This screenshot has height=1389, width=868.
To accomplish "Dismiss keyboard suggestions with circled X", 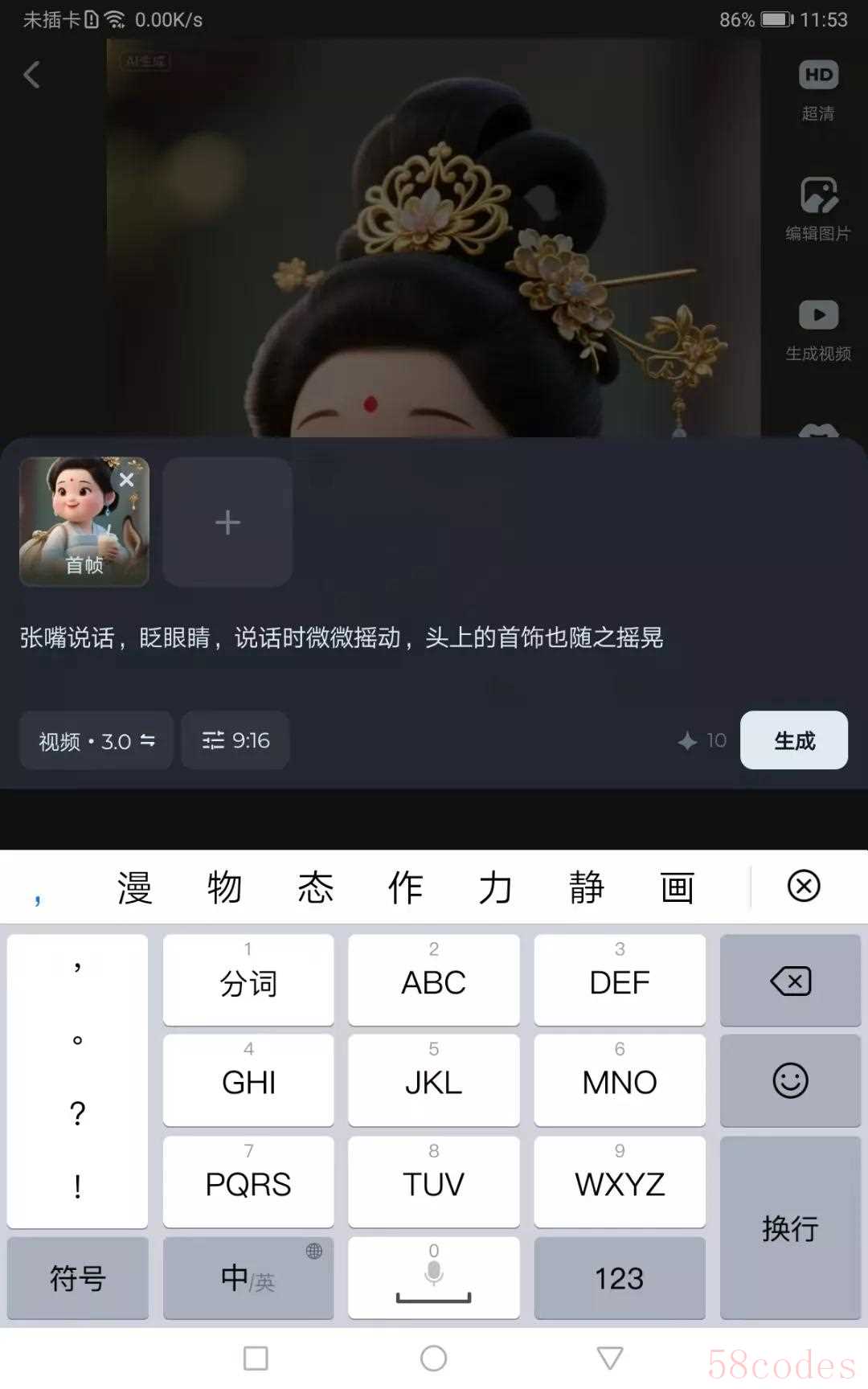I will (803, 887).
